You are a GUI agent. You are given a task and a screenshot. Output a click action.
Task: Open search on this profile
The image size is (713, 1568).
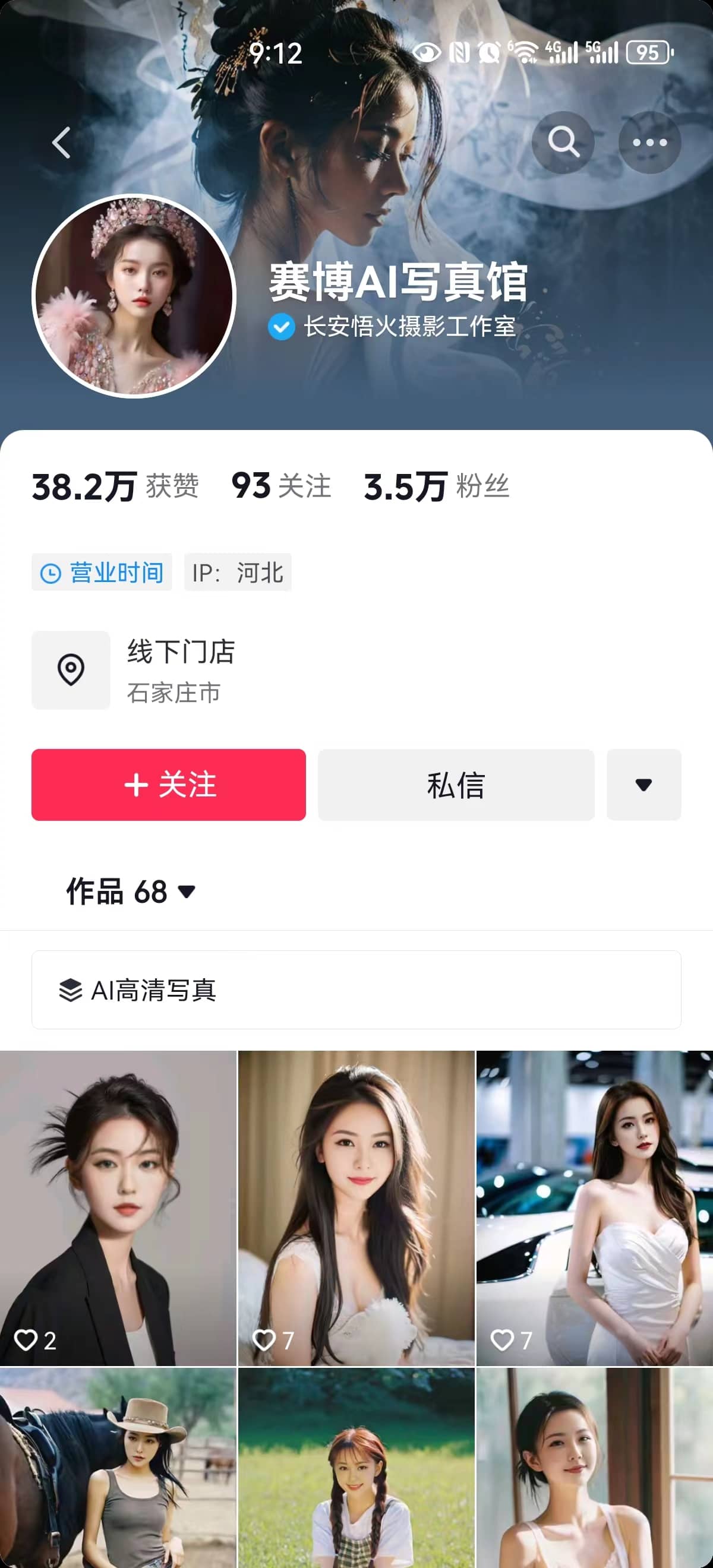tap(563, 143)
